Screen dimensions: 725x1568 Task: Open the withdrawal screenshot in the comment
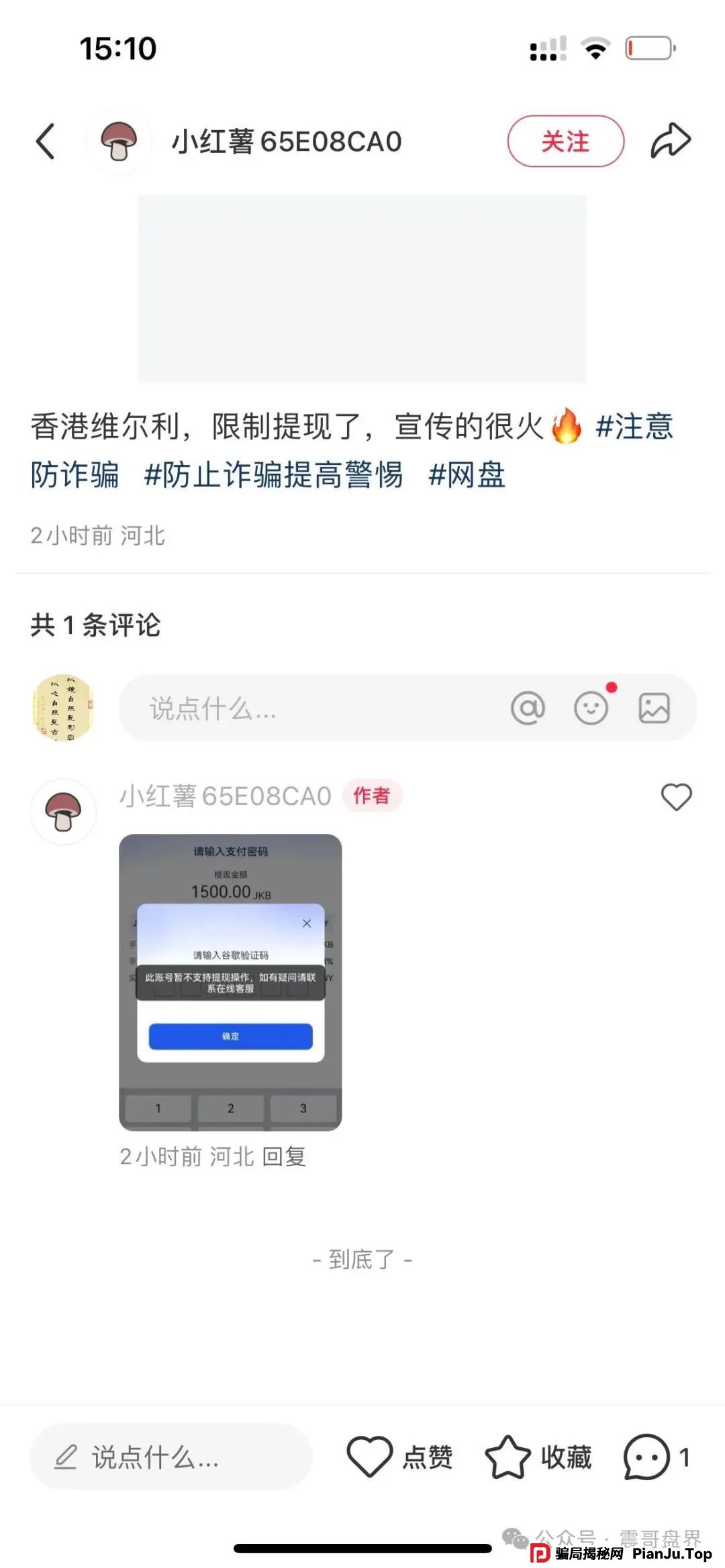click(230, 982)
